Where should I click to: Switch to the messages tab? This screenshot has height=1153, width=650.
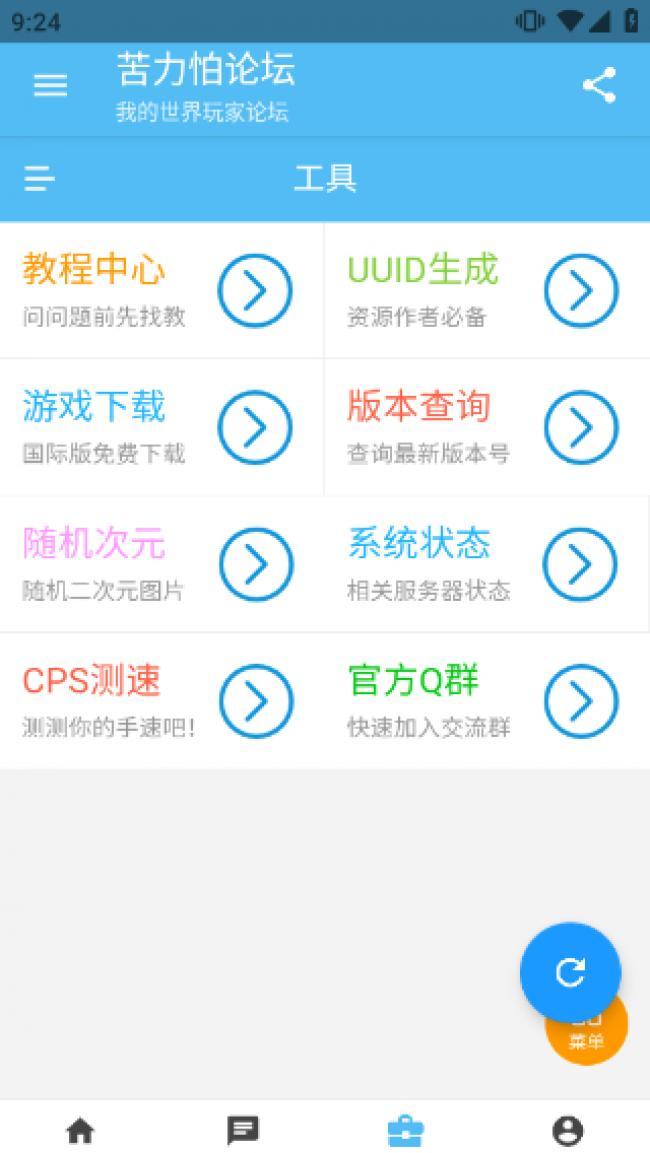click(243, 1131)
